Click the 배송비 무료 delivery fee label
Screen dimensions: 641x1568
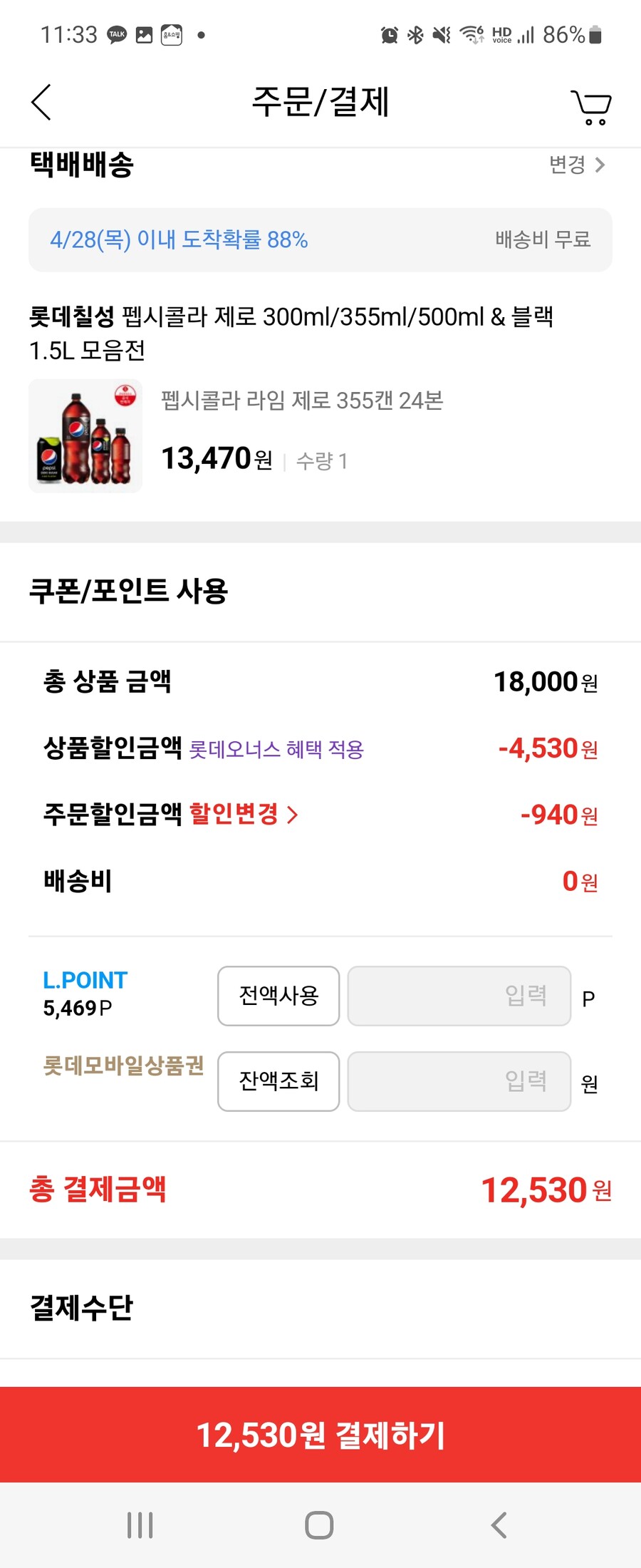(x=543, y=240)
